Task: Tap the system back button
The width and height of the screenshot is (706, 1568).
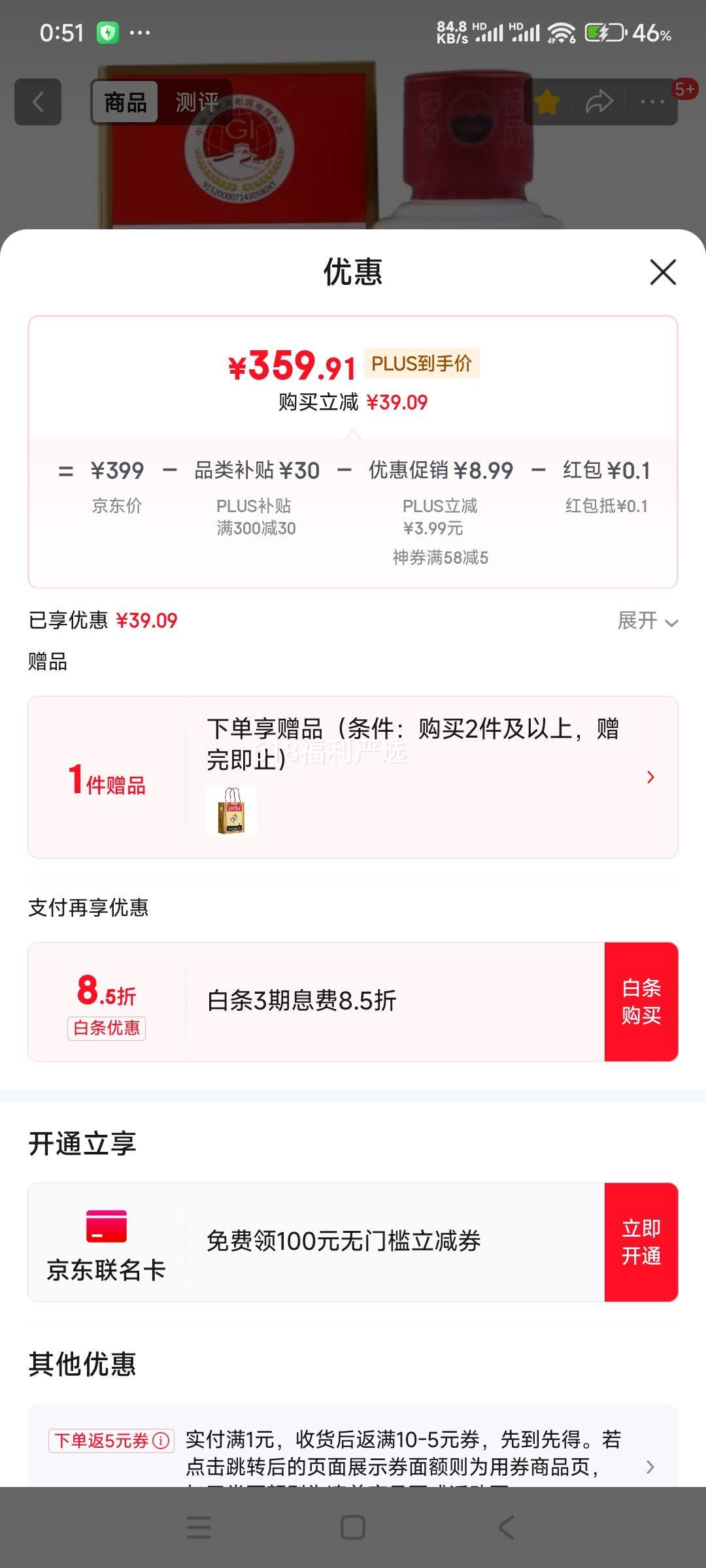Action: click(x=507, y=1527)
